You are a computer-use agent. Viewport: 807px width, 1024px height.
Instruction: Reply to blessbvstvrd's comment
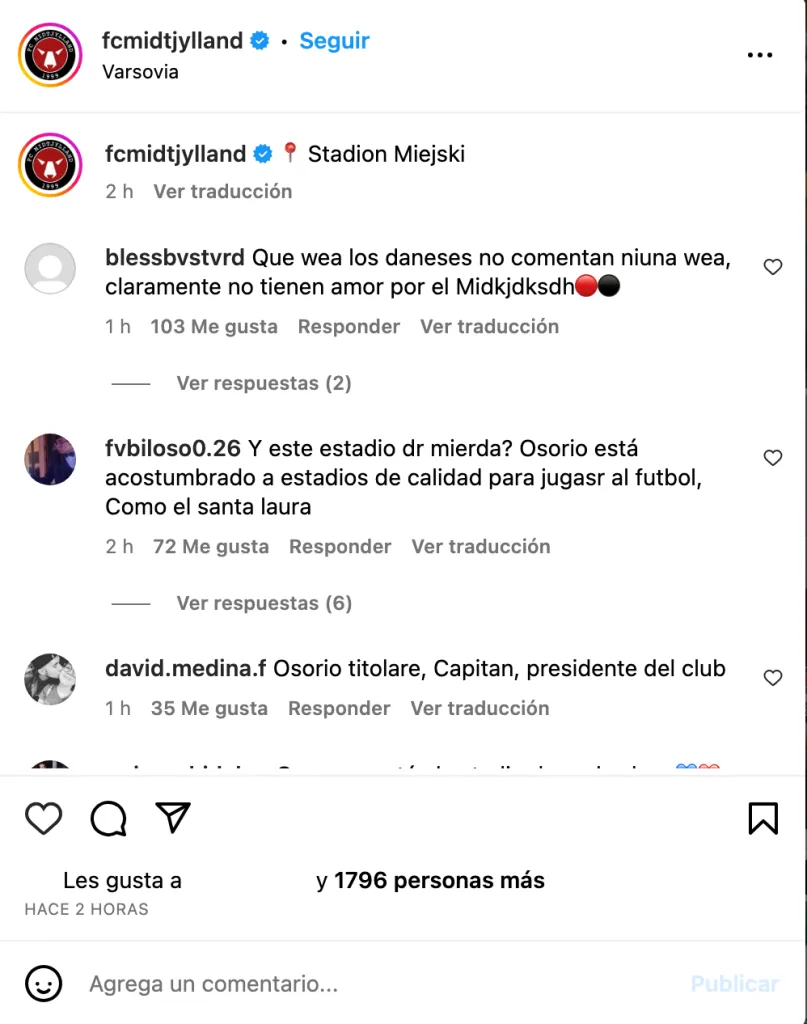[x=348, y=326]
